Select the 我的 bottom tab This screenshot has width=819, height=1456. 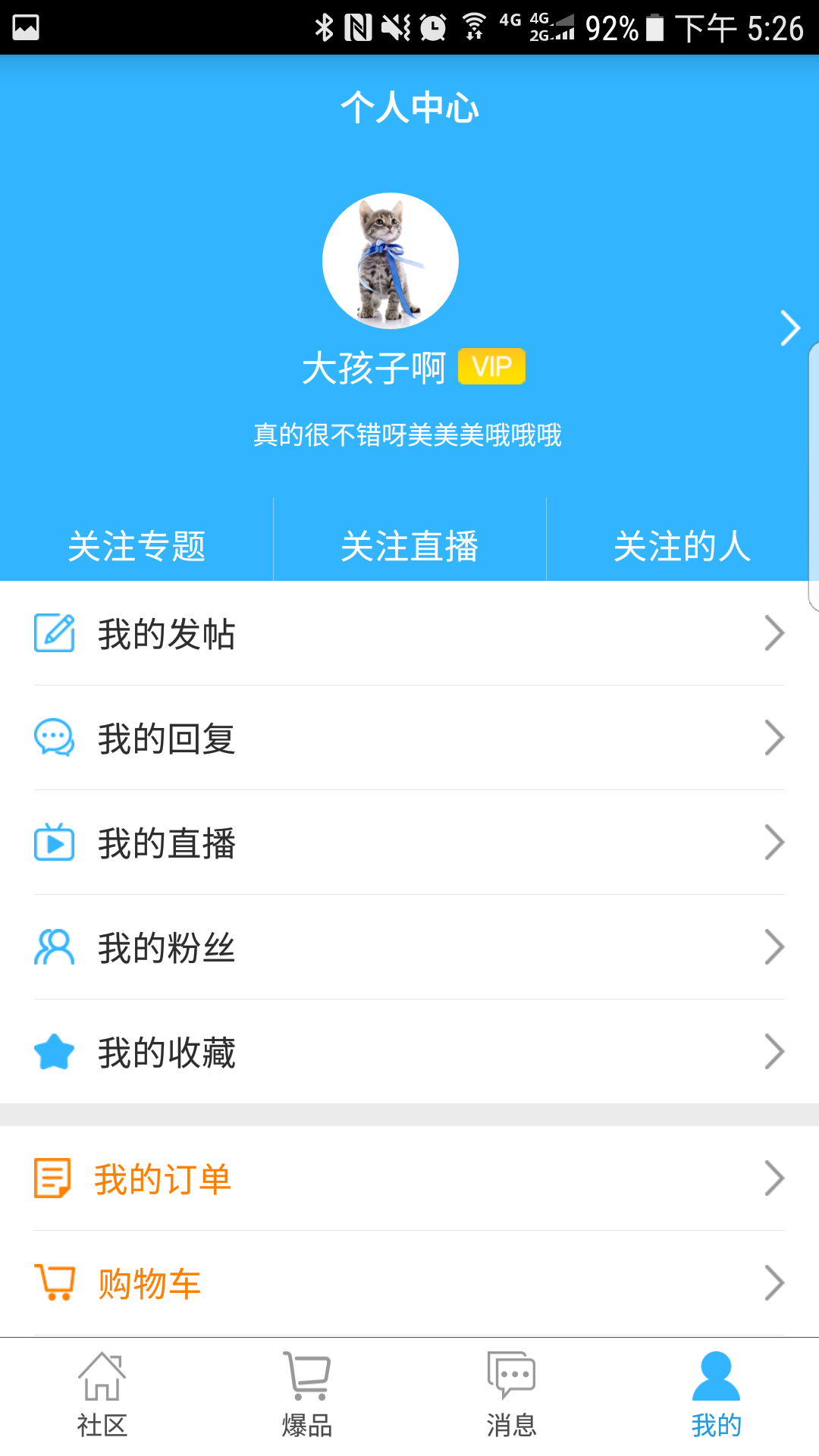(716, 1395)
